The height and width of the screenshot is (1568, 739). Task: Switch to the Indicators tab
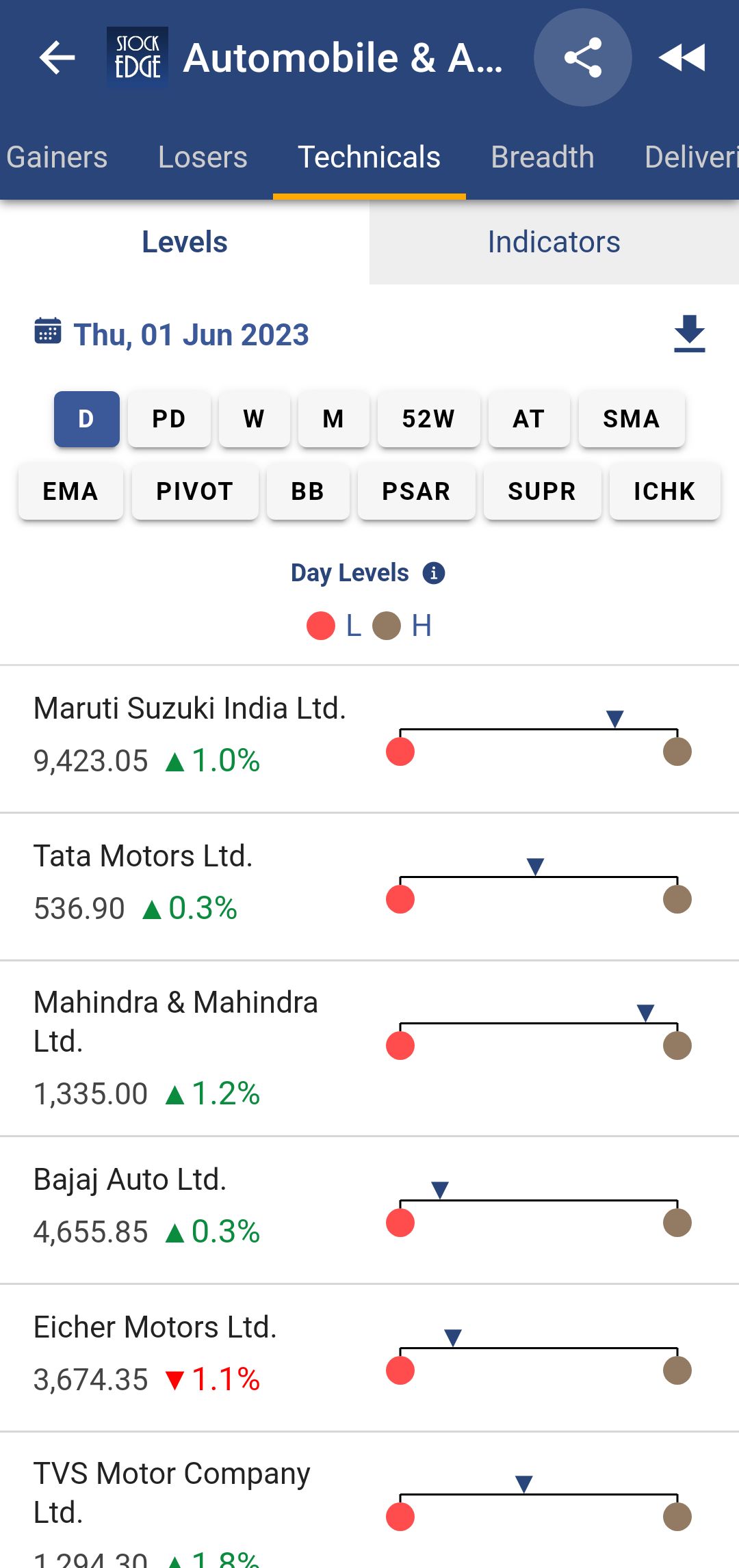click(554, 241)
